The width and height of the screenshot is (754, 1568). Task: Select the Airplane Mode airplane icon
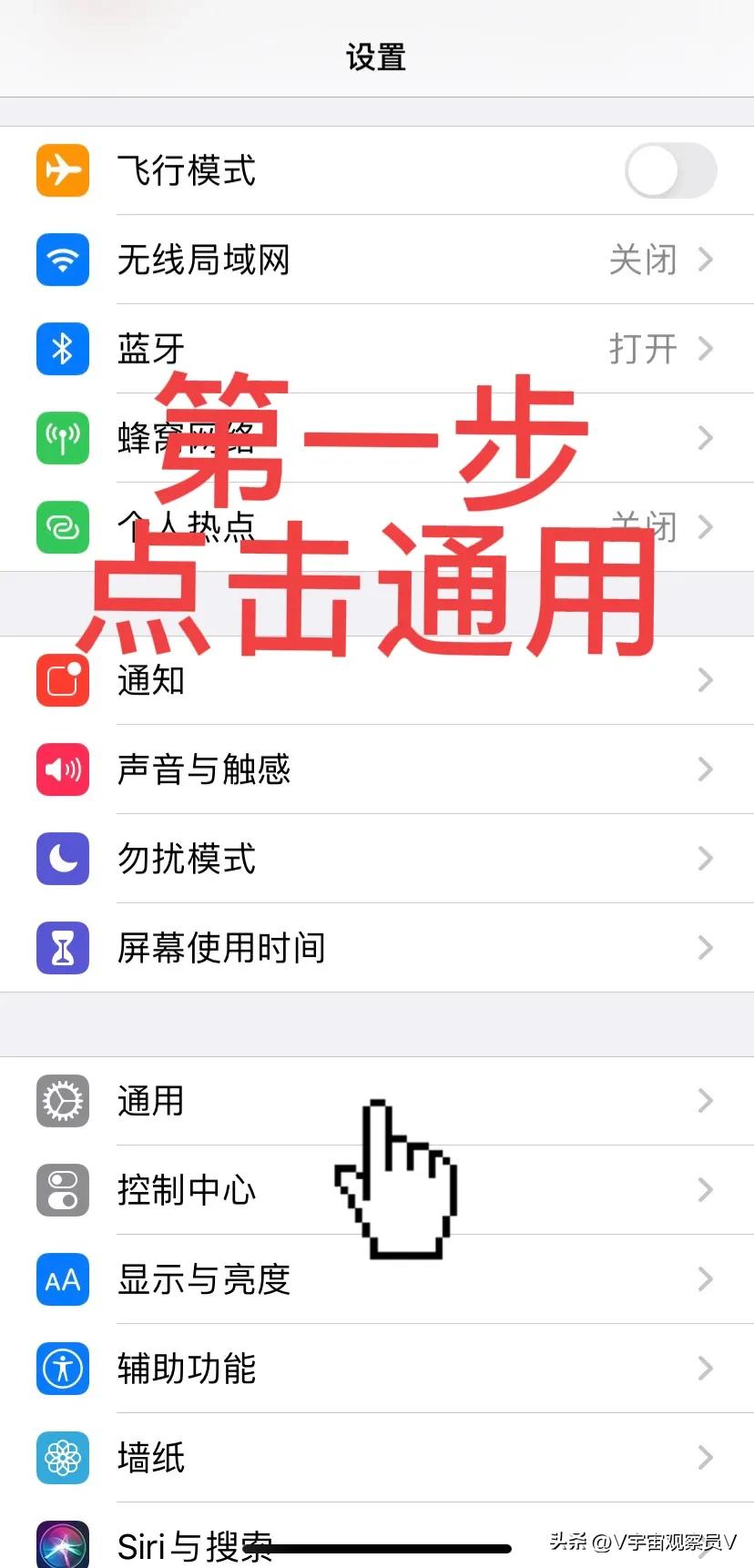[x=62, y=170]
